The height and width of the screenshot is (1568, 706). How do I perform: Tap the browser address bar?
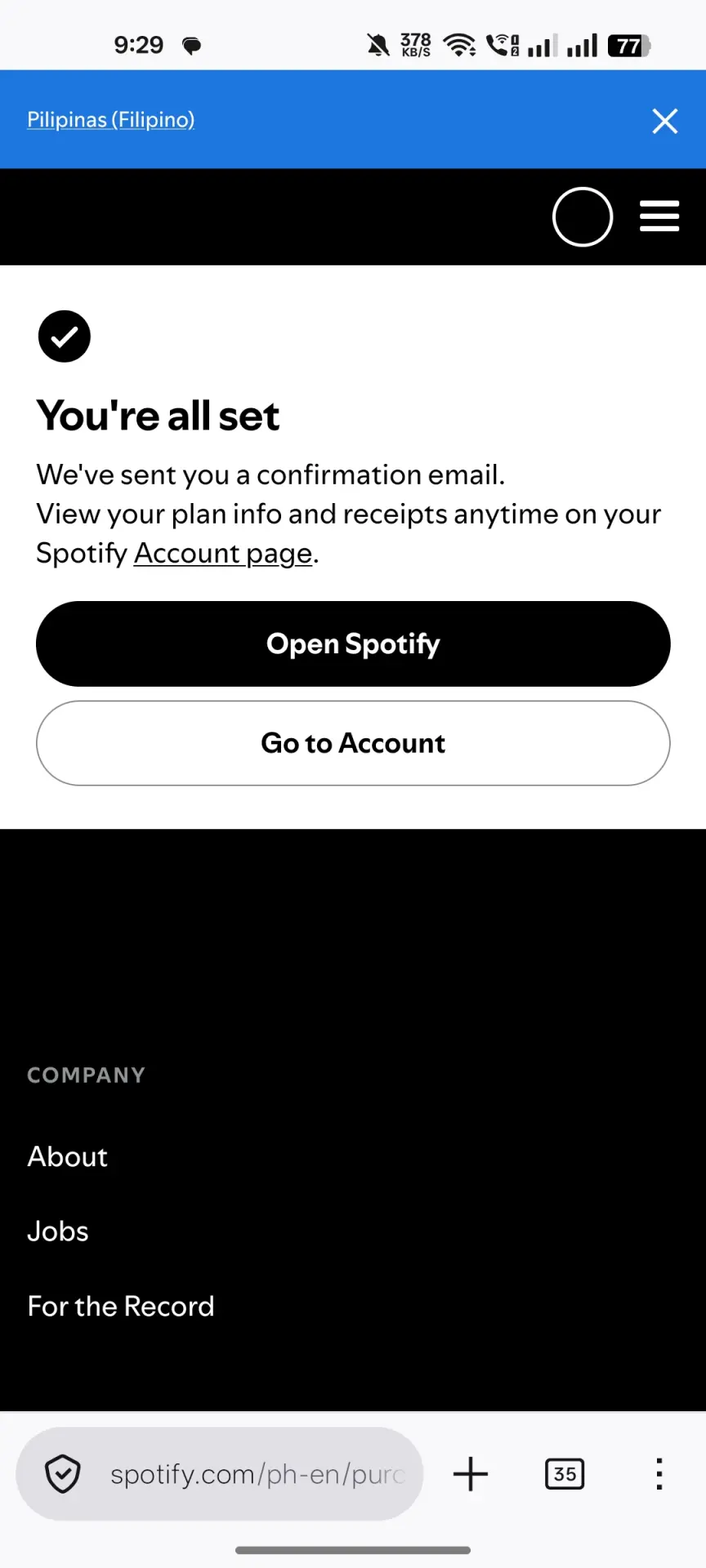tap(220, 1474)
